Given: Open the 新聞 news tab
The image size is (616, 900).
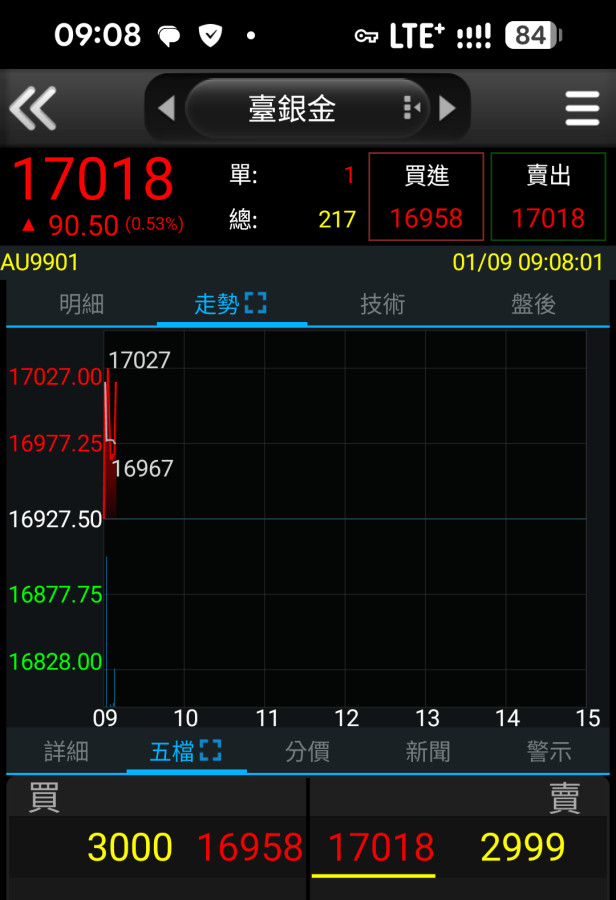Looking at the screenshot, I should pyautogui.click(x=427, y=752).
